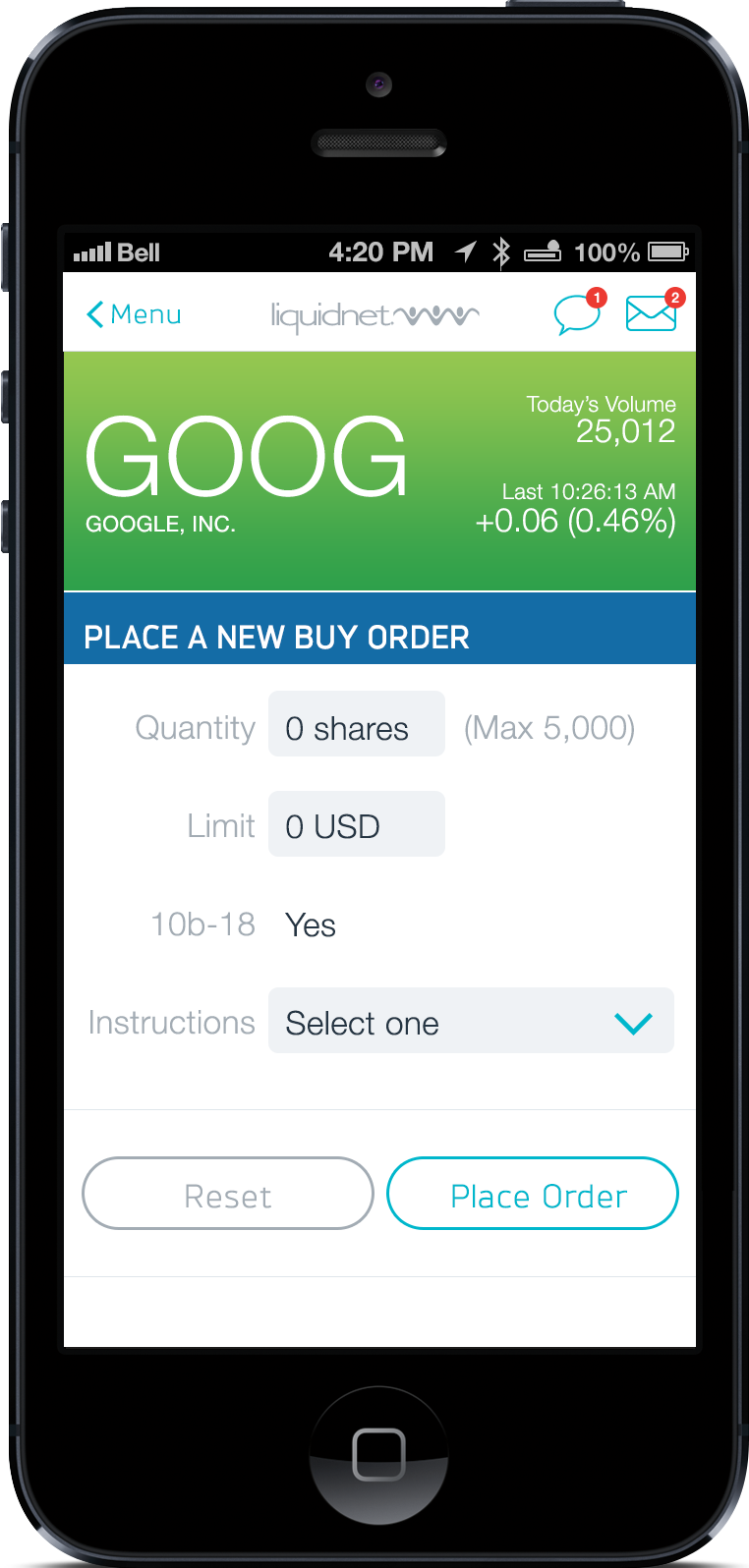Tap the Limit USD field

click(357, 823)
